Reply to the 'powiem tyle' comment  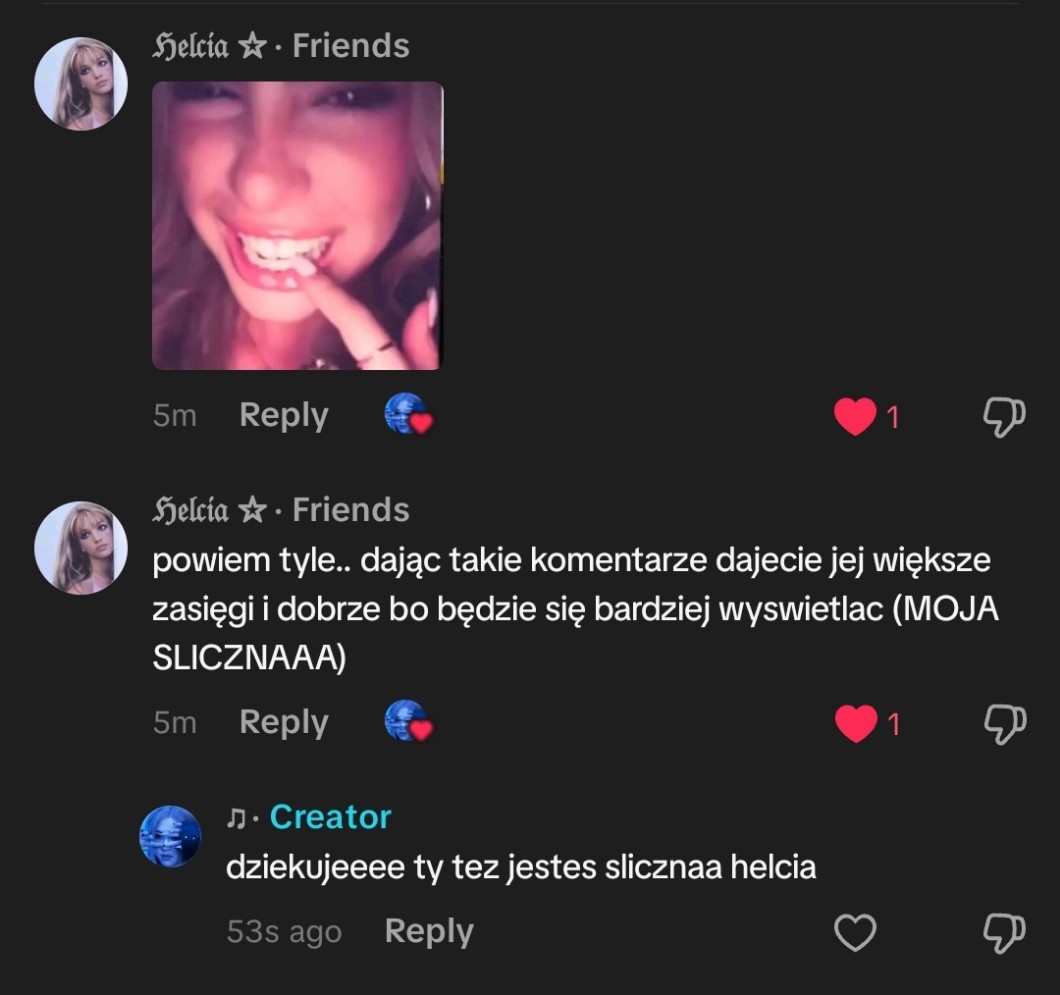(284, 722)
